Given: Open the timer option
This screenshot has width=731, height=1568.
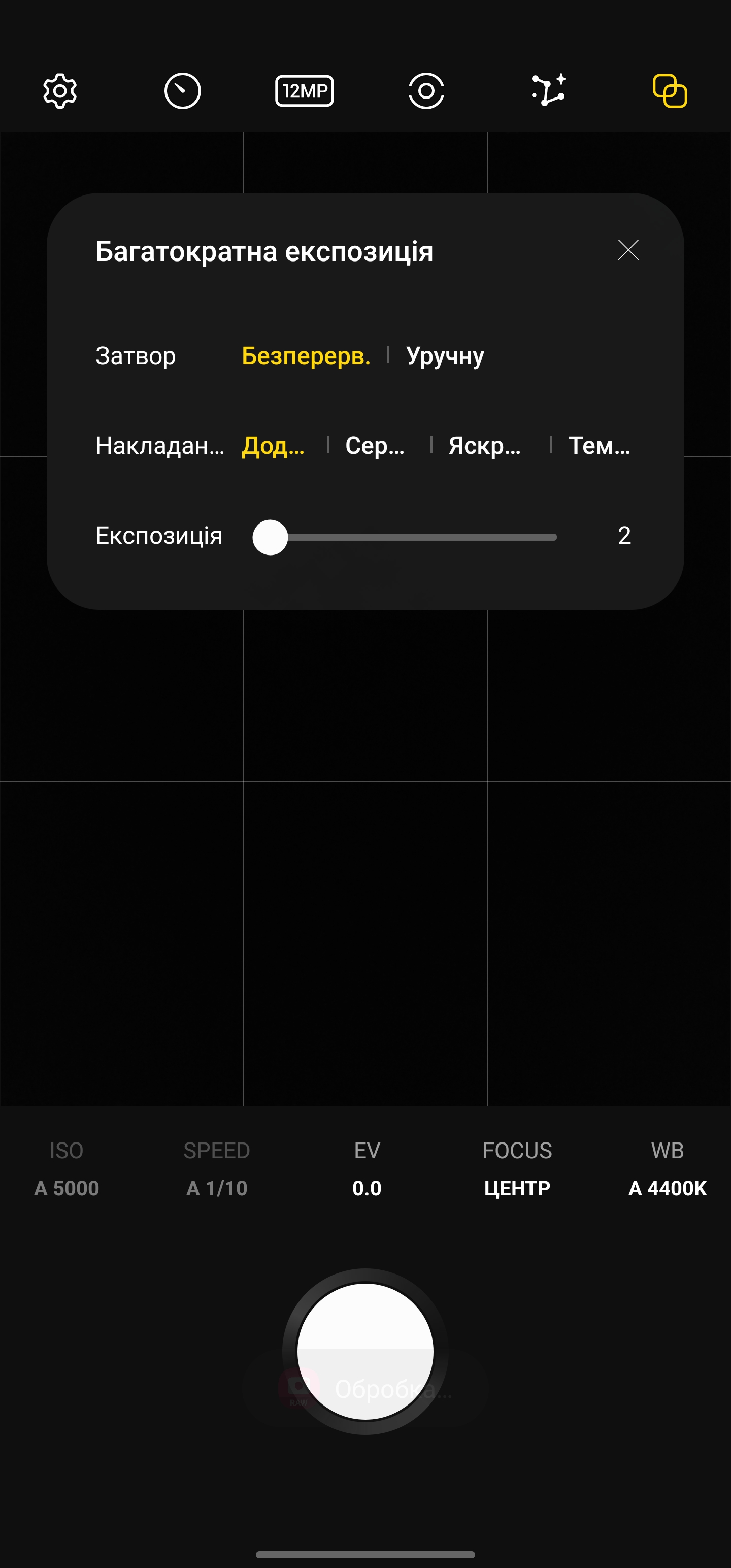Looking at the screenshot, I should pos(183,91).
